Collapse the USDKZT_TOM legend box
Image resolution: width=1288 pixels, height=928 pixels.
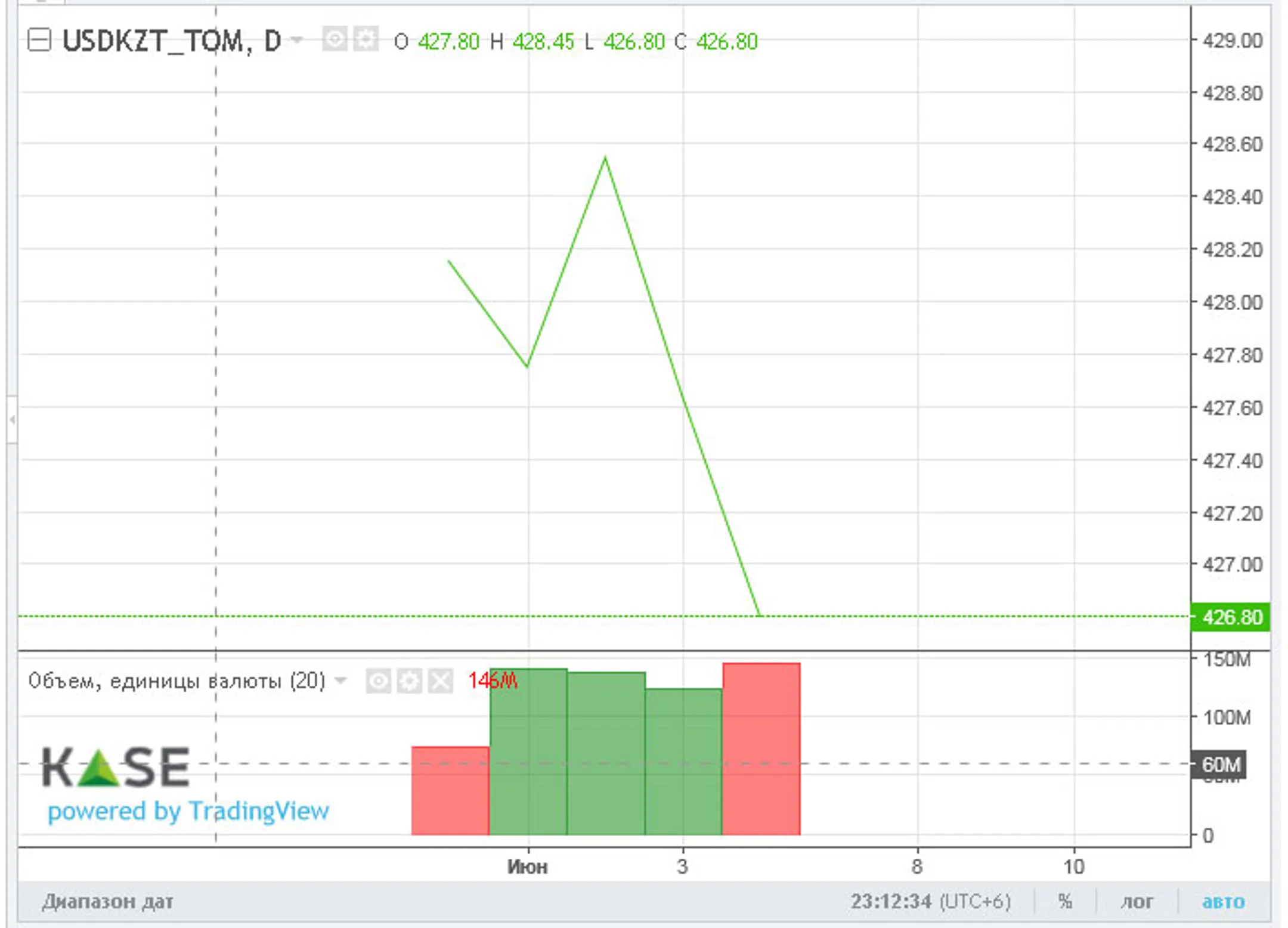pos(39,41)
